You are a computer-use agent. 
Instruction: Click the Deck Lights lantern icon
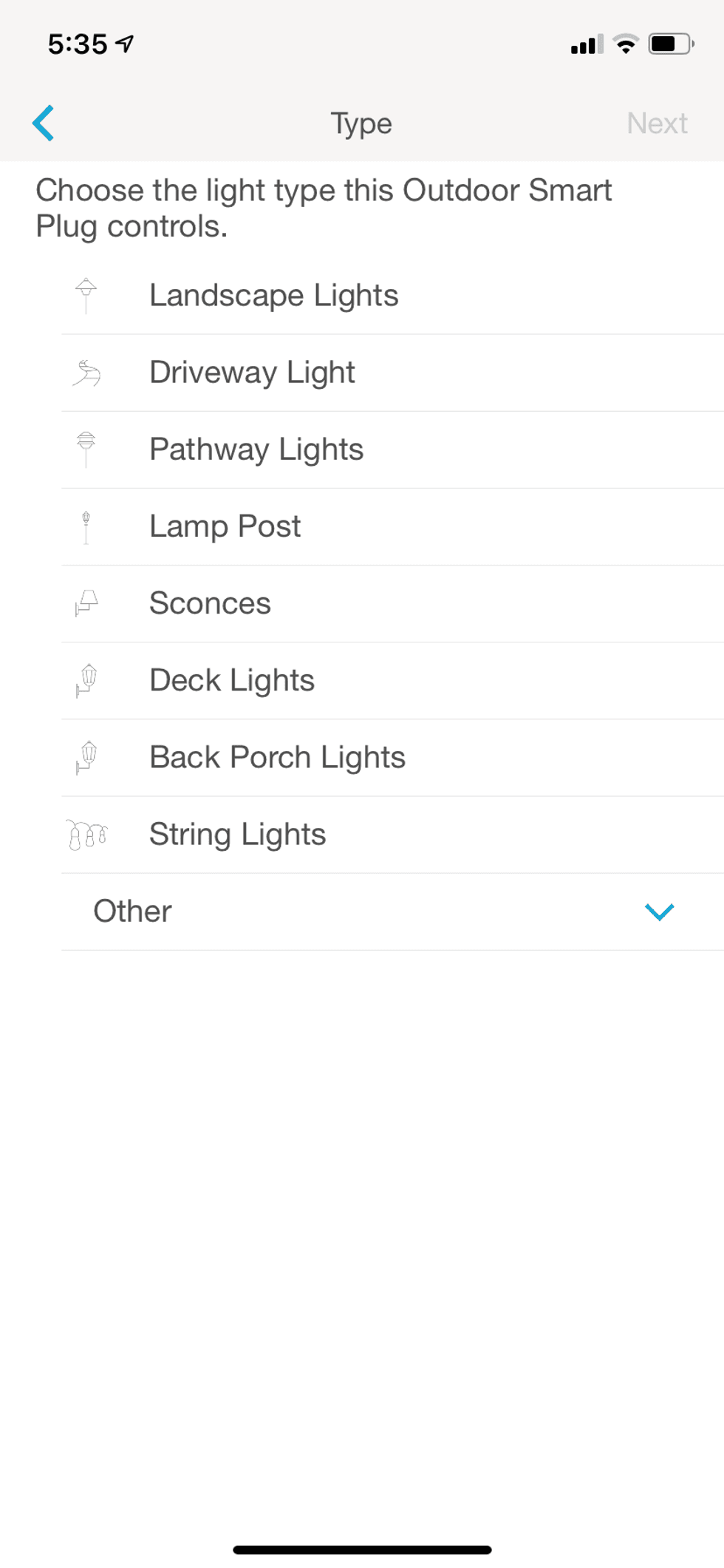(x=86, y=680)
